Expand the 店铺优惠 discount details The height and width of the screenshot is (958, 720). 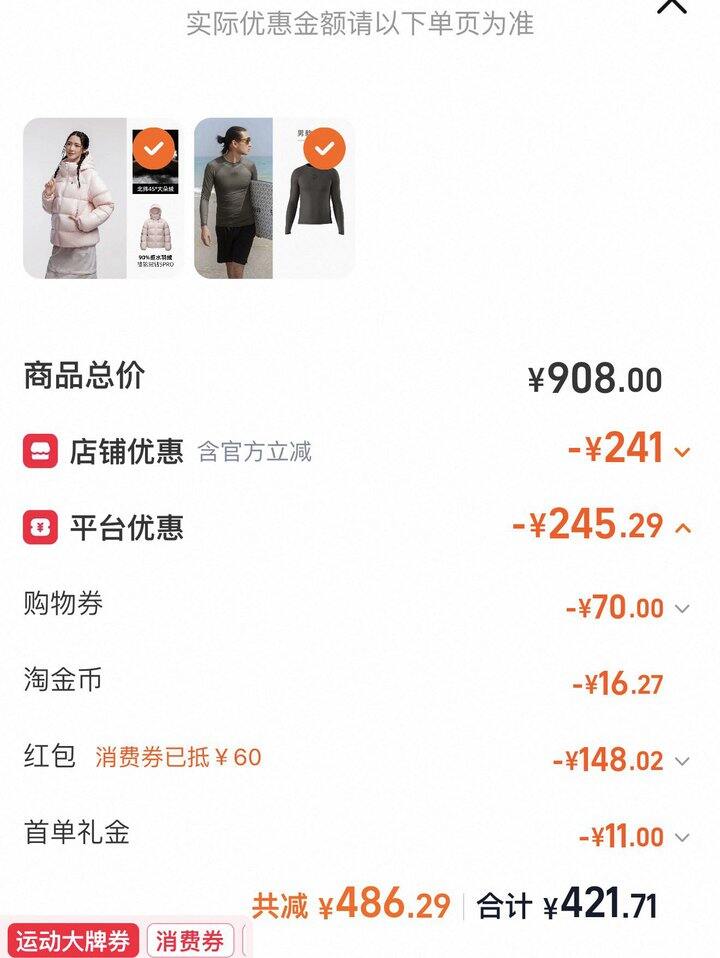[683, 452]
